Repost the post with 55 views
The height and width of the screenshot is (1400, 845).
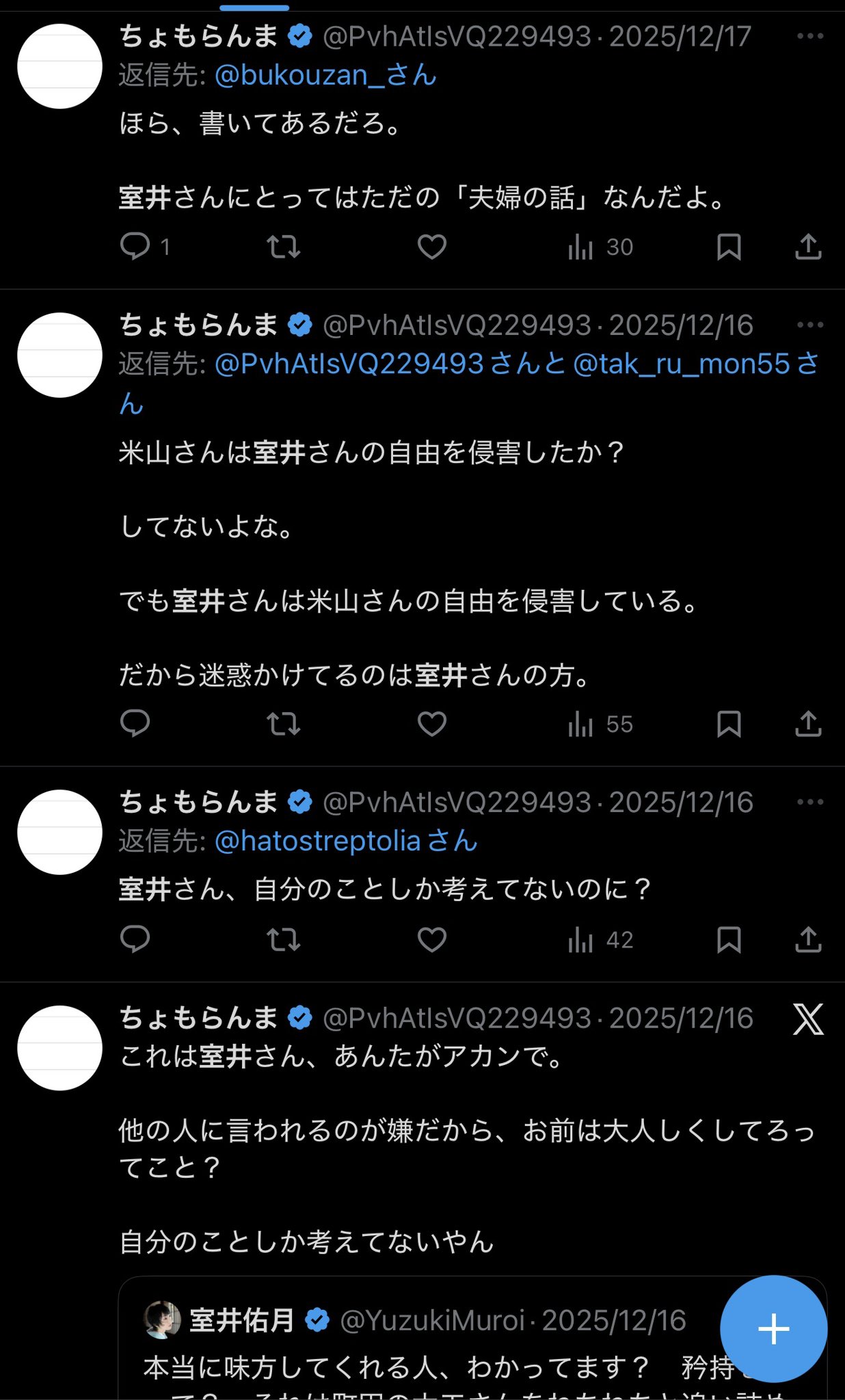coord(283,723)
